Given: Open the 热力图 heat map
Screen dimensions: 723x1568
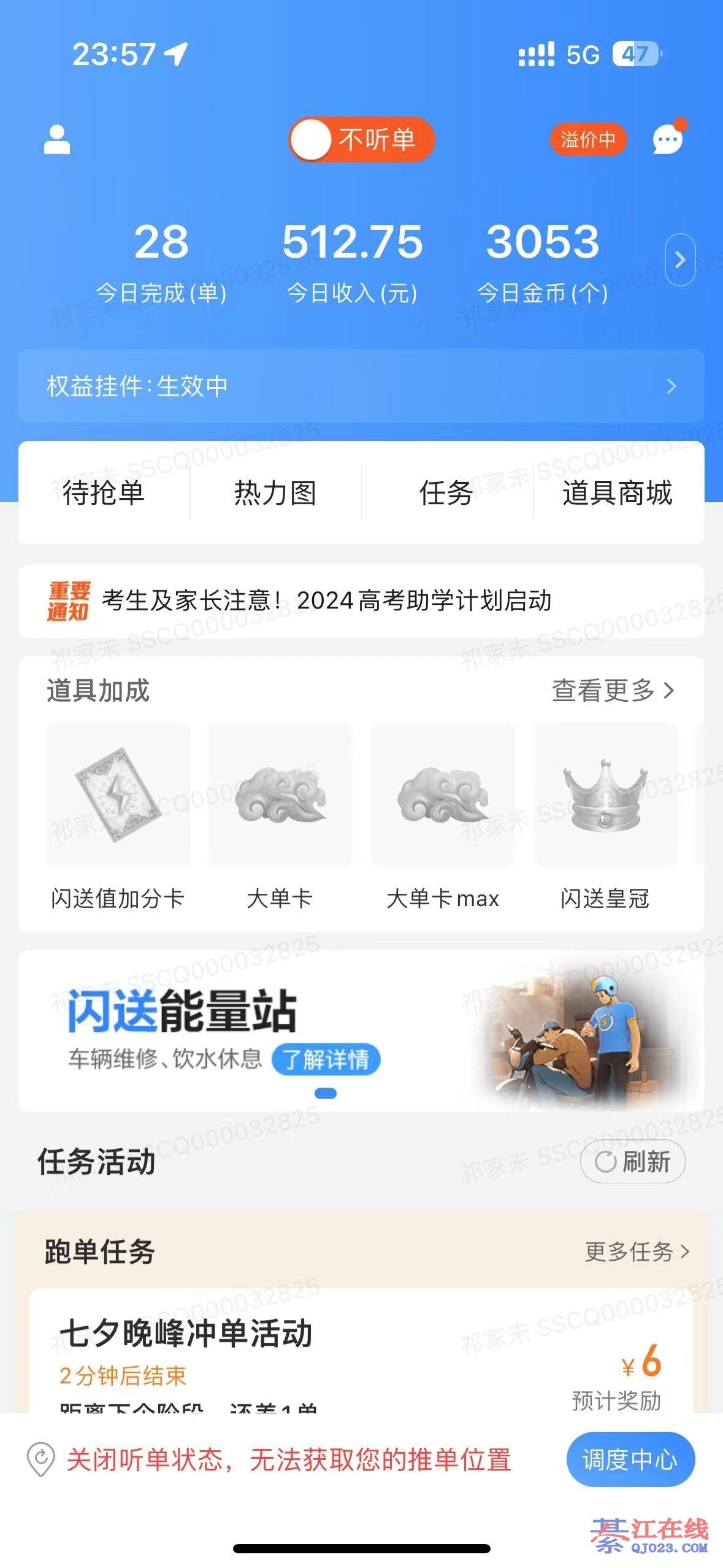Looking at the screenshot, I should (x=275, y=493).
